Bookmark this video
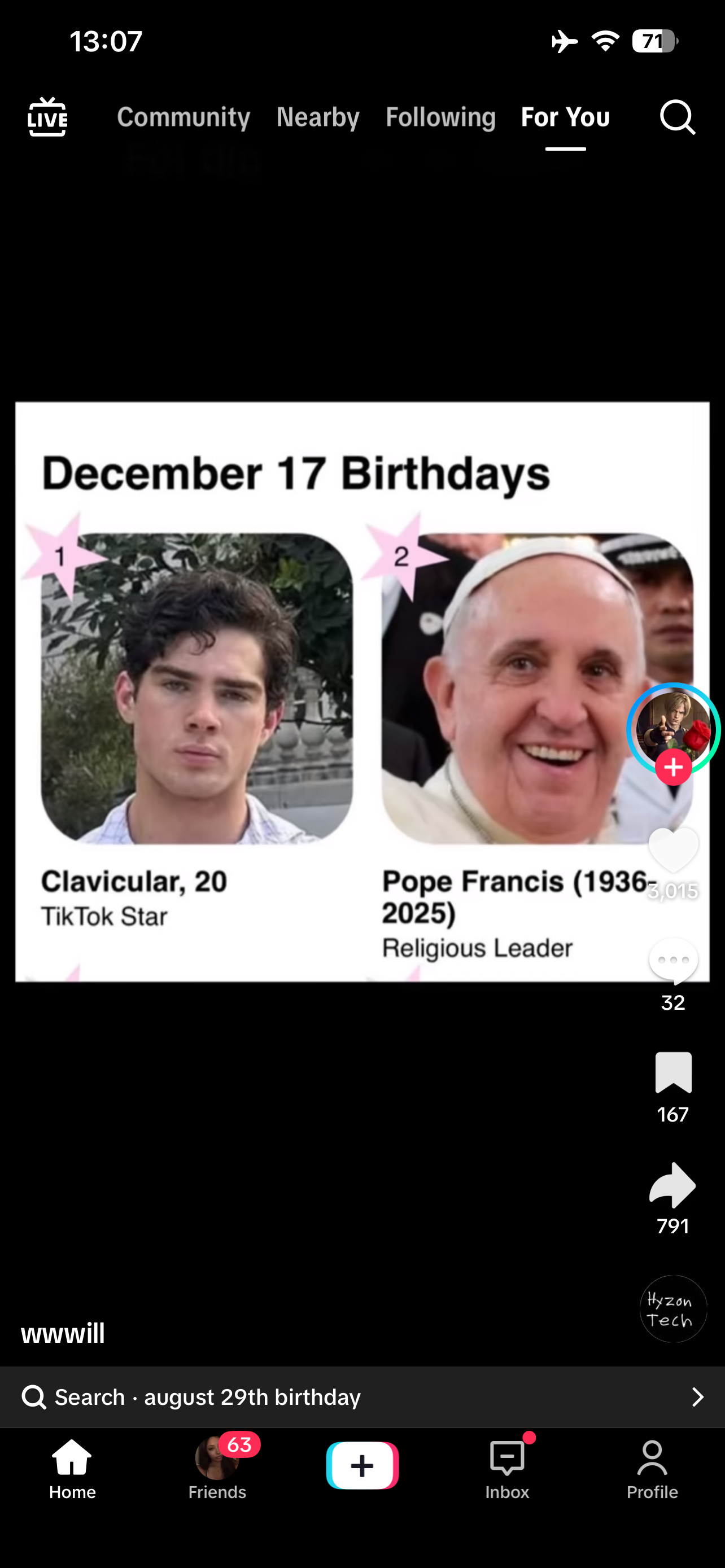 (673, 1072)
